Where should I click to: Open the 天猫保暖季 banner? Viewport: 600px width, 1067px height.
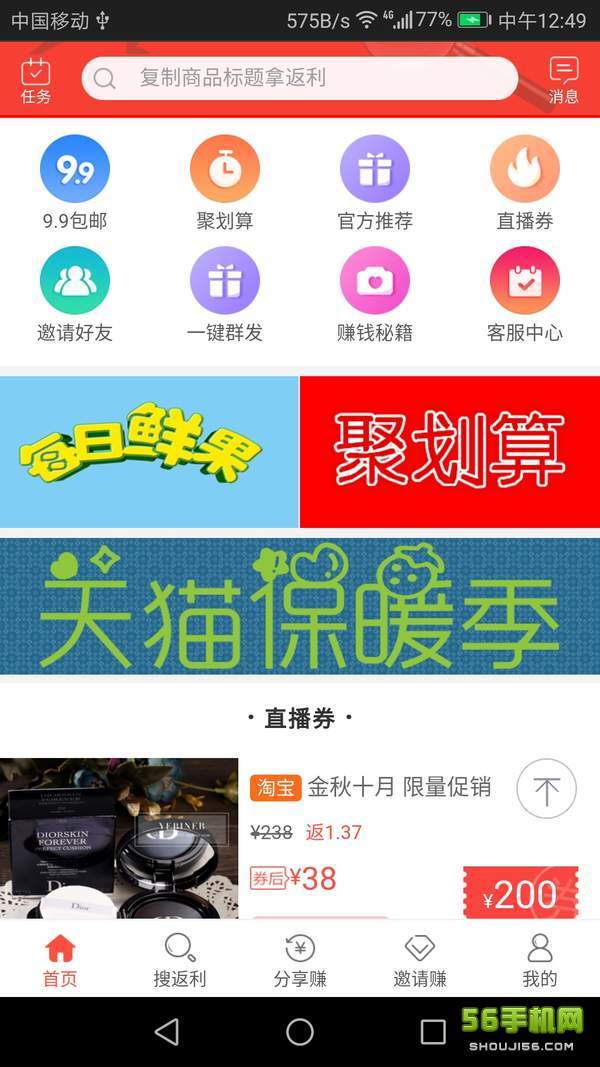pos(300,607)
